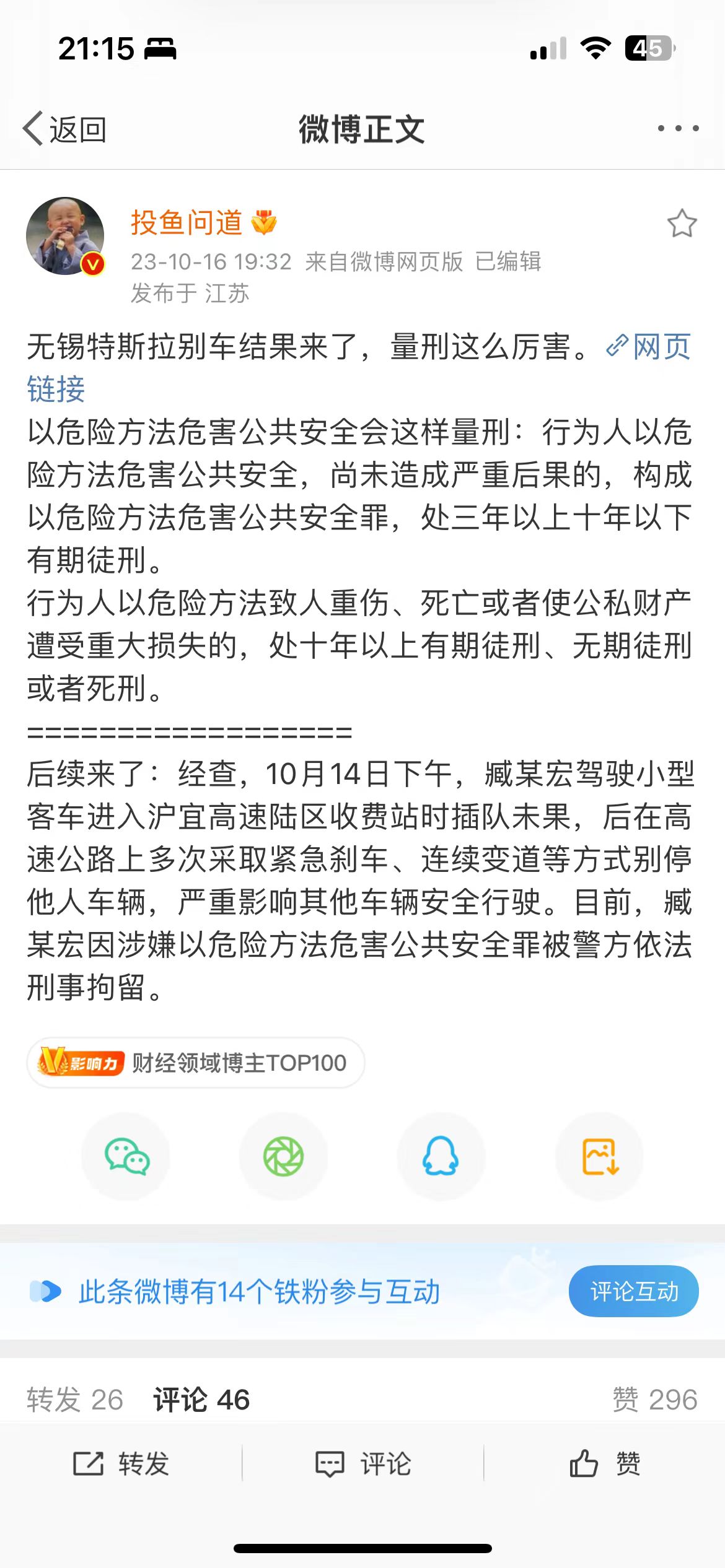Switch to the 转发 26 tab
This screenshot has width=725, height=1568.
[75, 1400]
